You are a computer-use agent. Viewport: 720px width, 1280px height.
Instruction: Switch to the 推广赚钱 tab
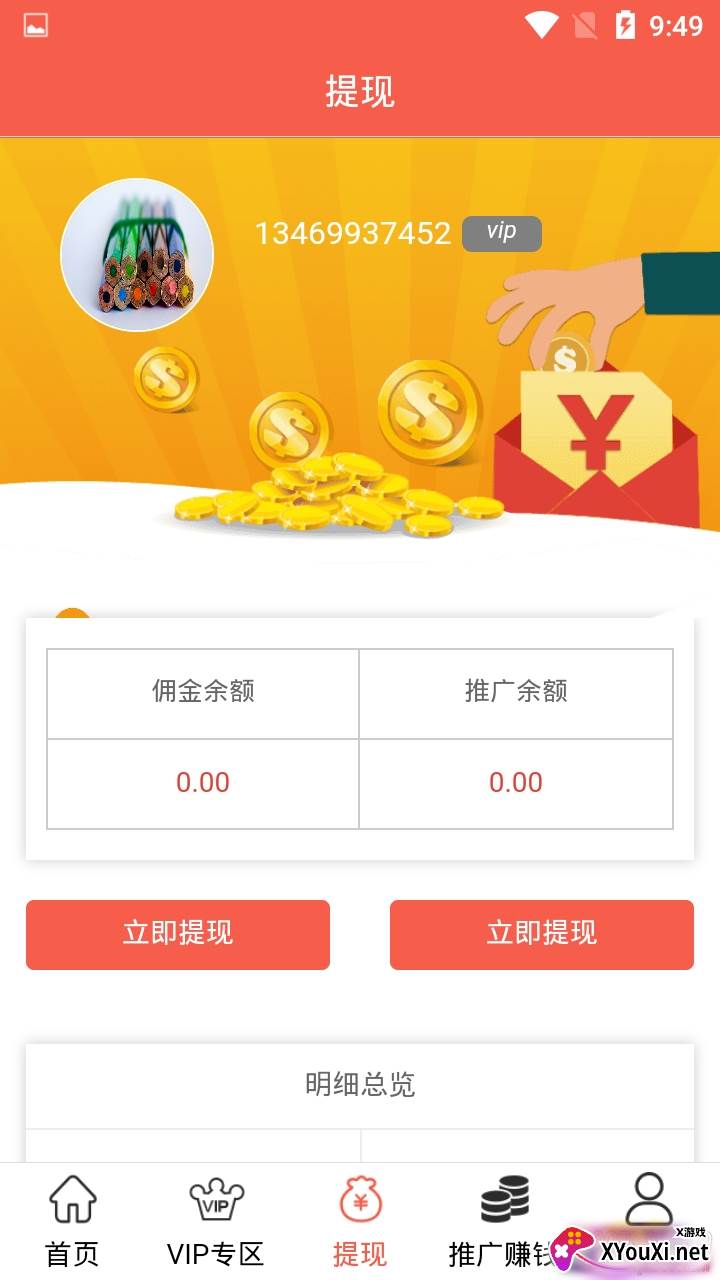502,1220
